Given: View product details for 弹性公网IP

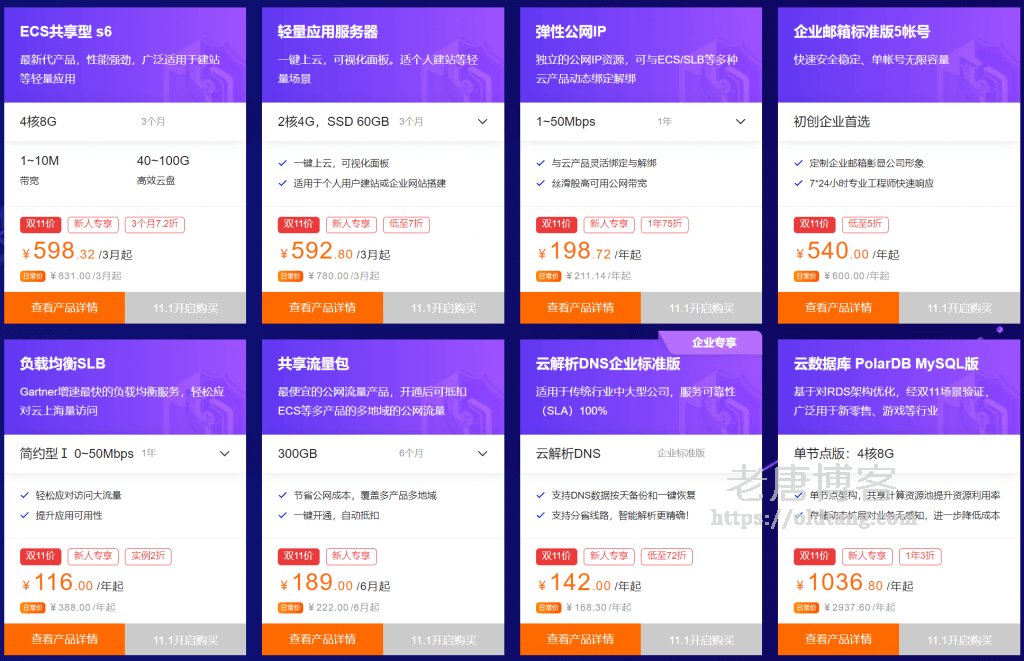Looking at the screenshot, I should click(x=580, y=308).
